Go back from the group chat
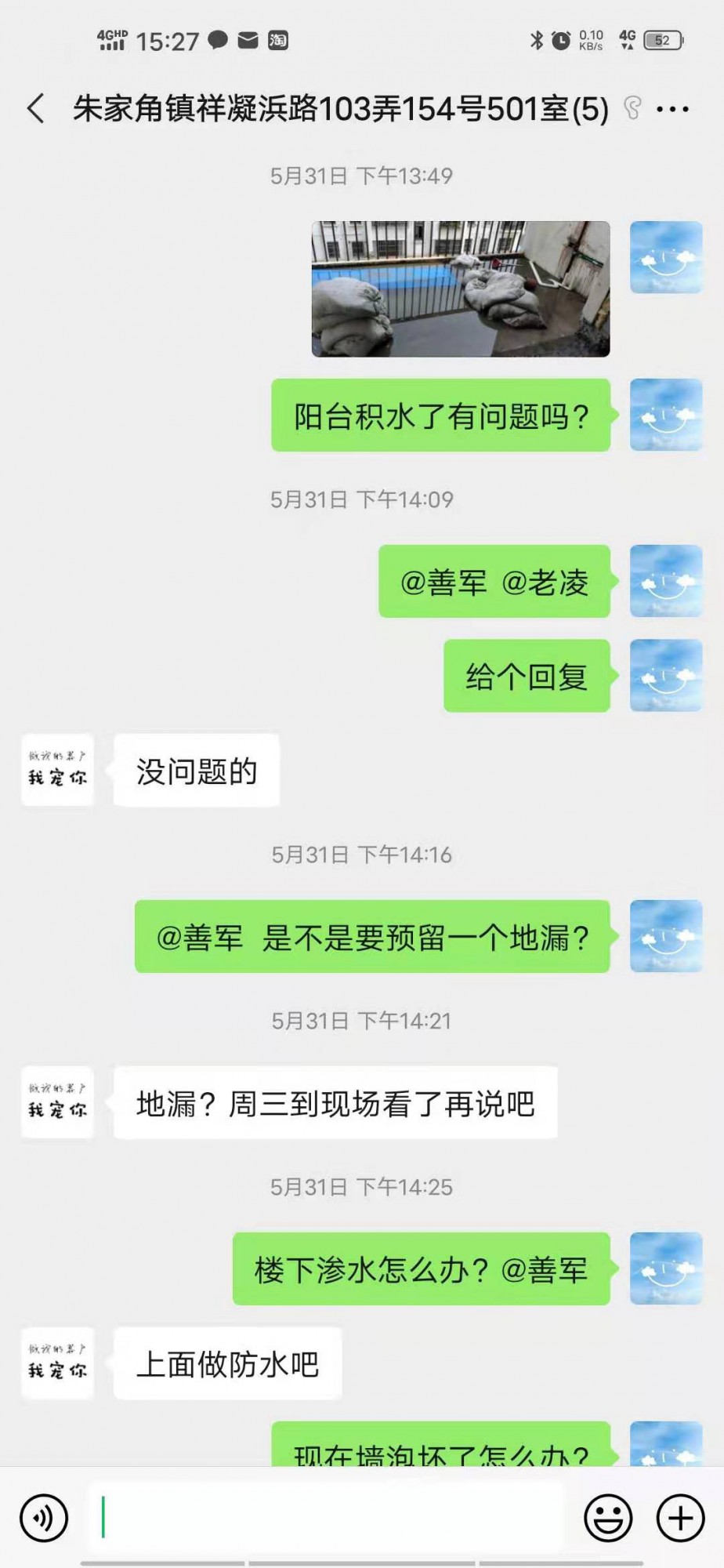 36,109
